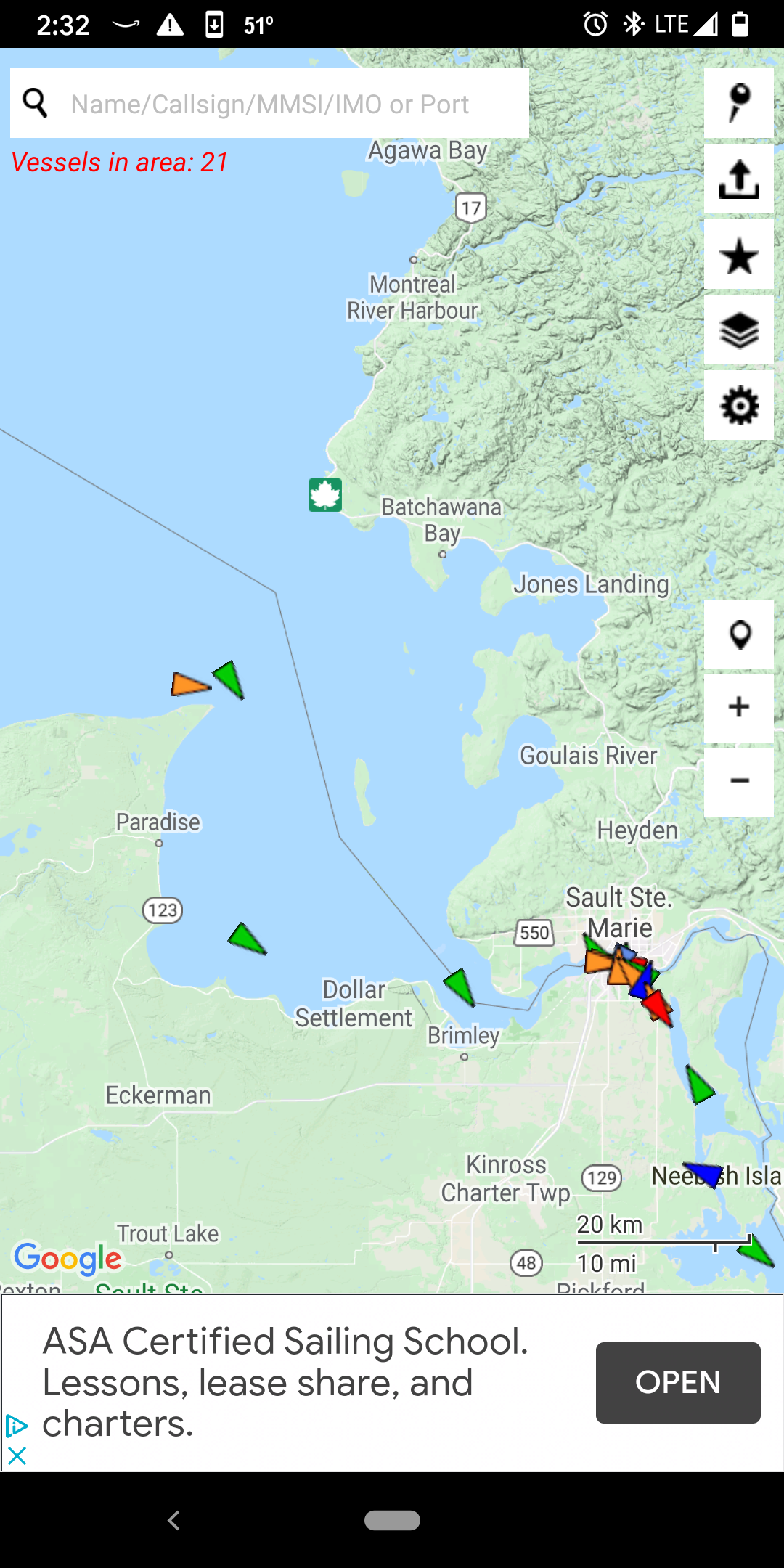The width and height of the screenshot is (784, 1568).
Task: Go back with the system back arrow
Action: click(x=173, y=1520)
